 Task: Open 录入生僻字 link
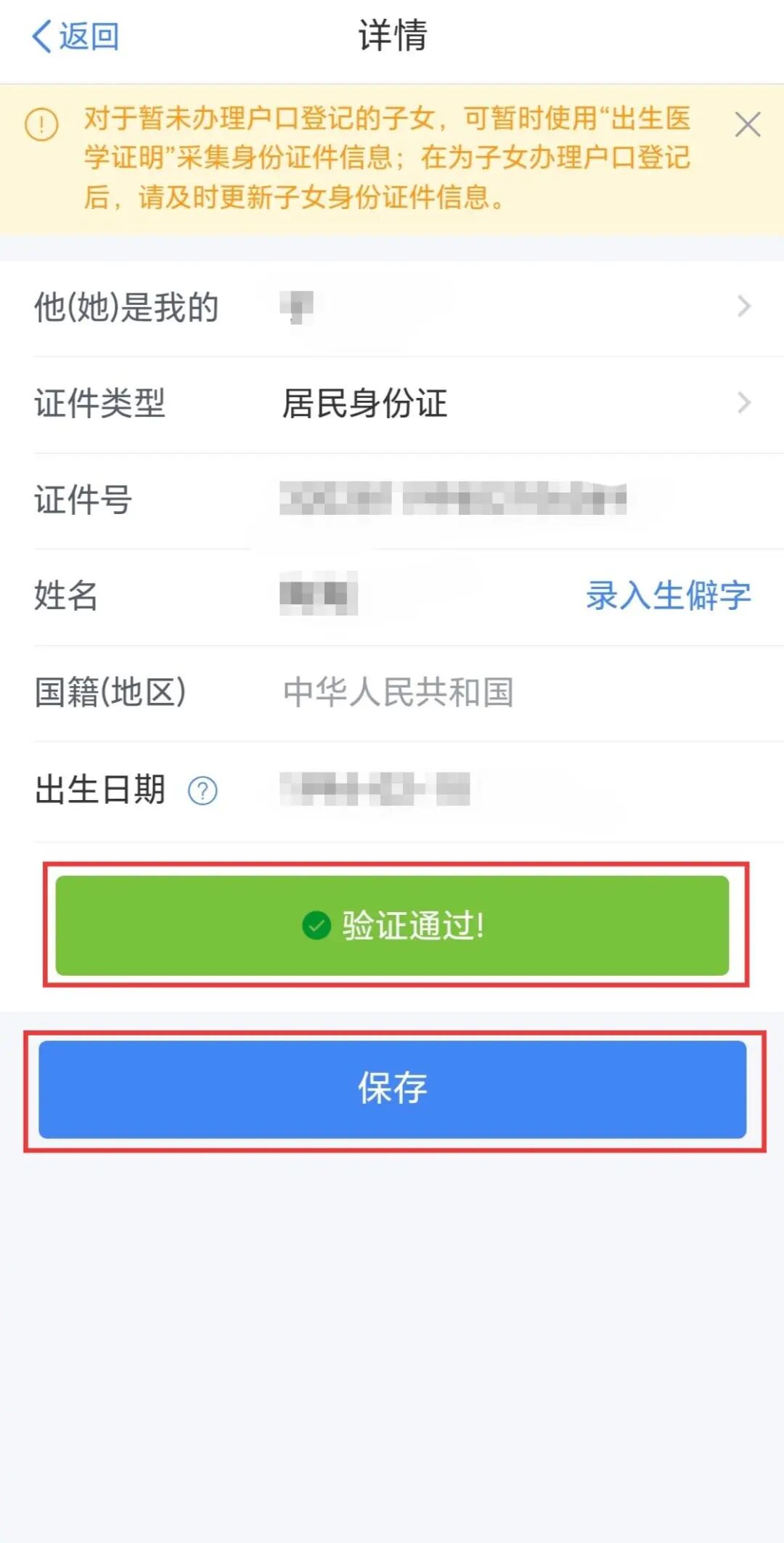[x=668, y=595]
